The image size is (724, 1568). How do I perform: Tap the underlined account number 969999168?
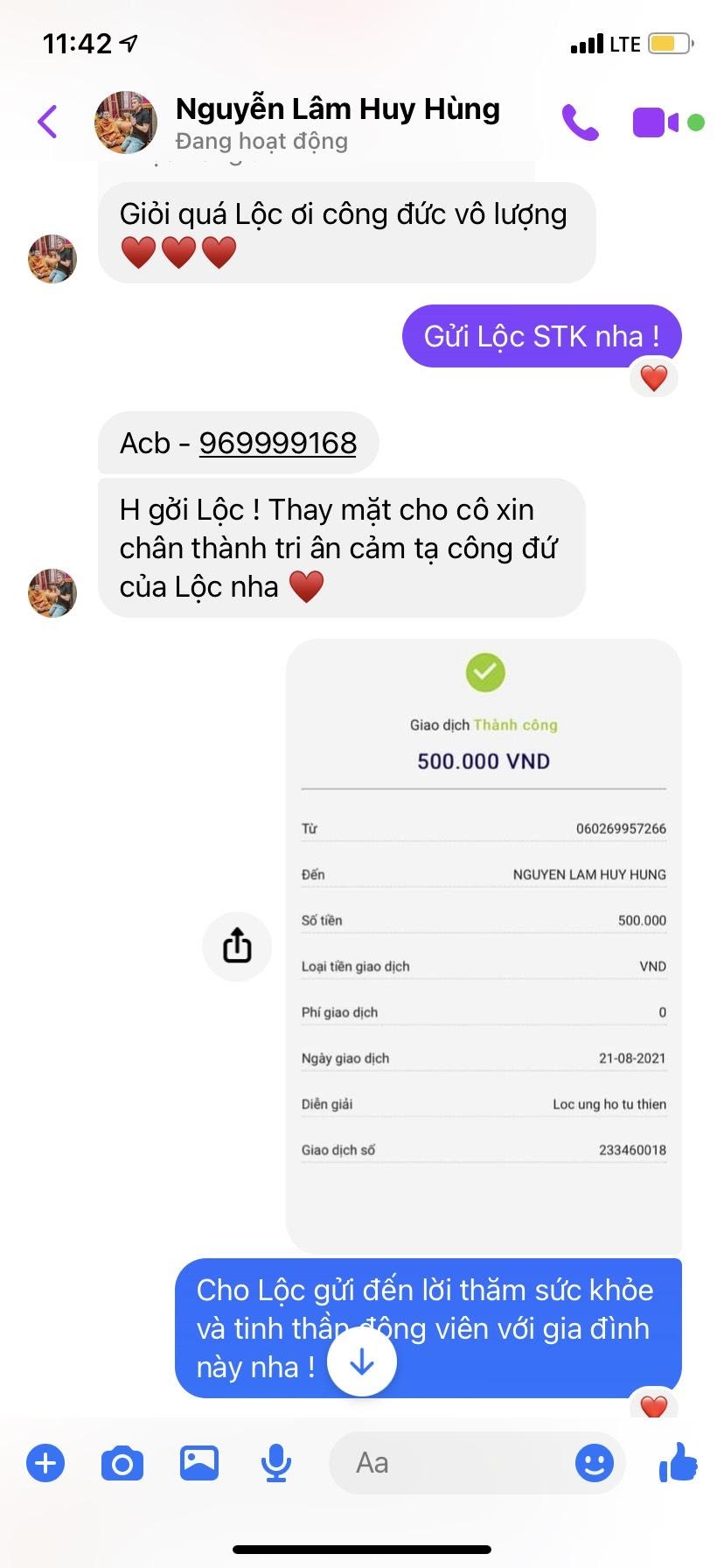pos(277,443)
